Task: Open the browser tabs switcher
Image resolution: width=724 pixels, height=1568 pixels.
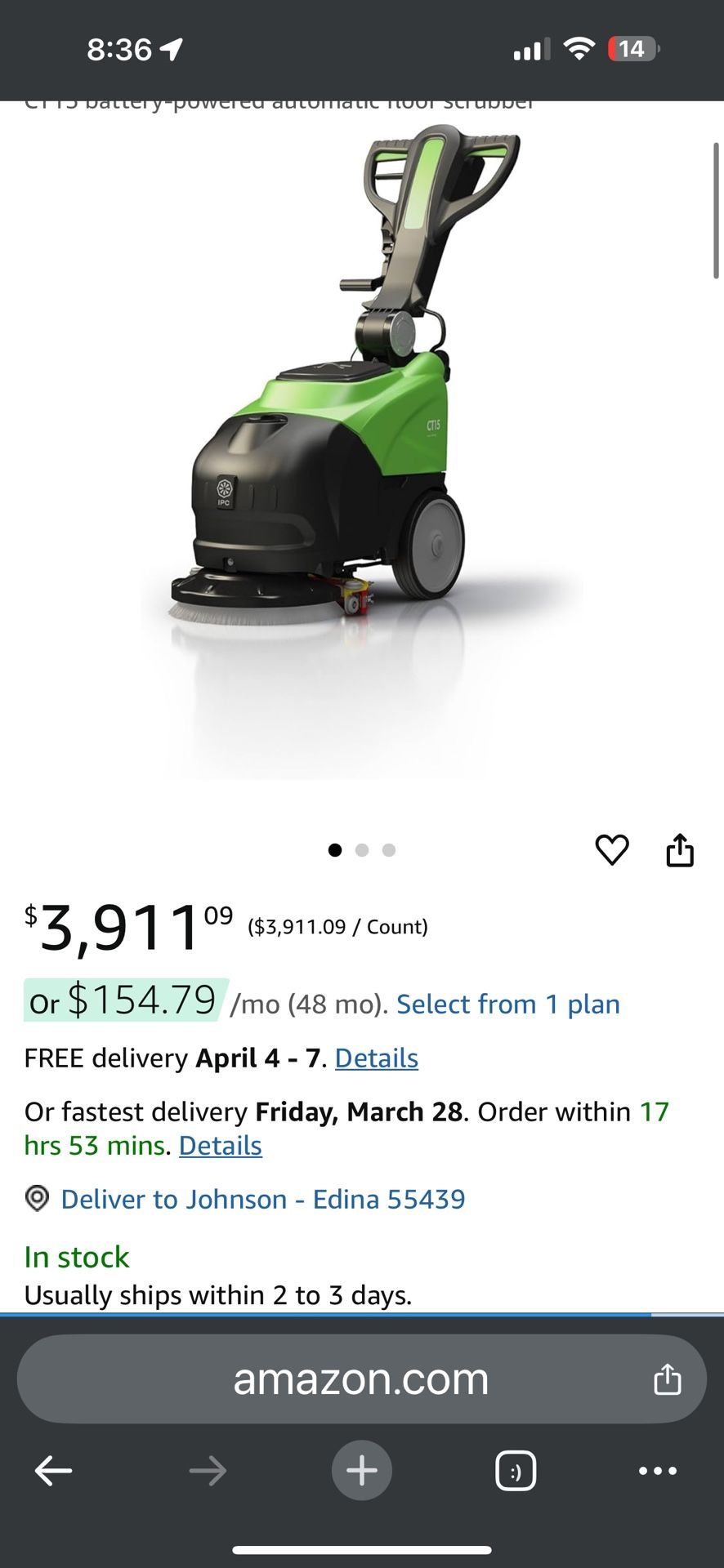Action: [516, 1471]
